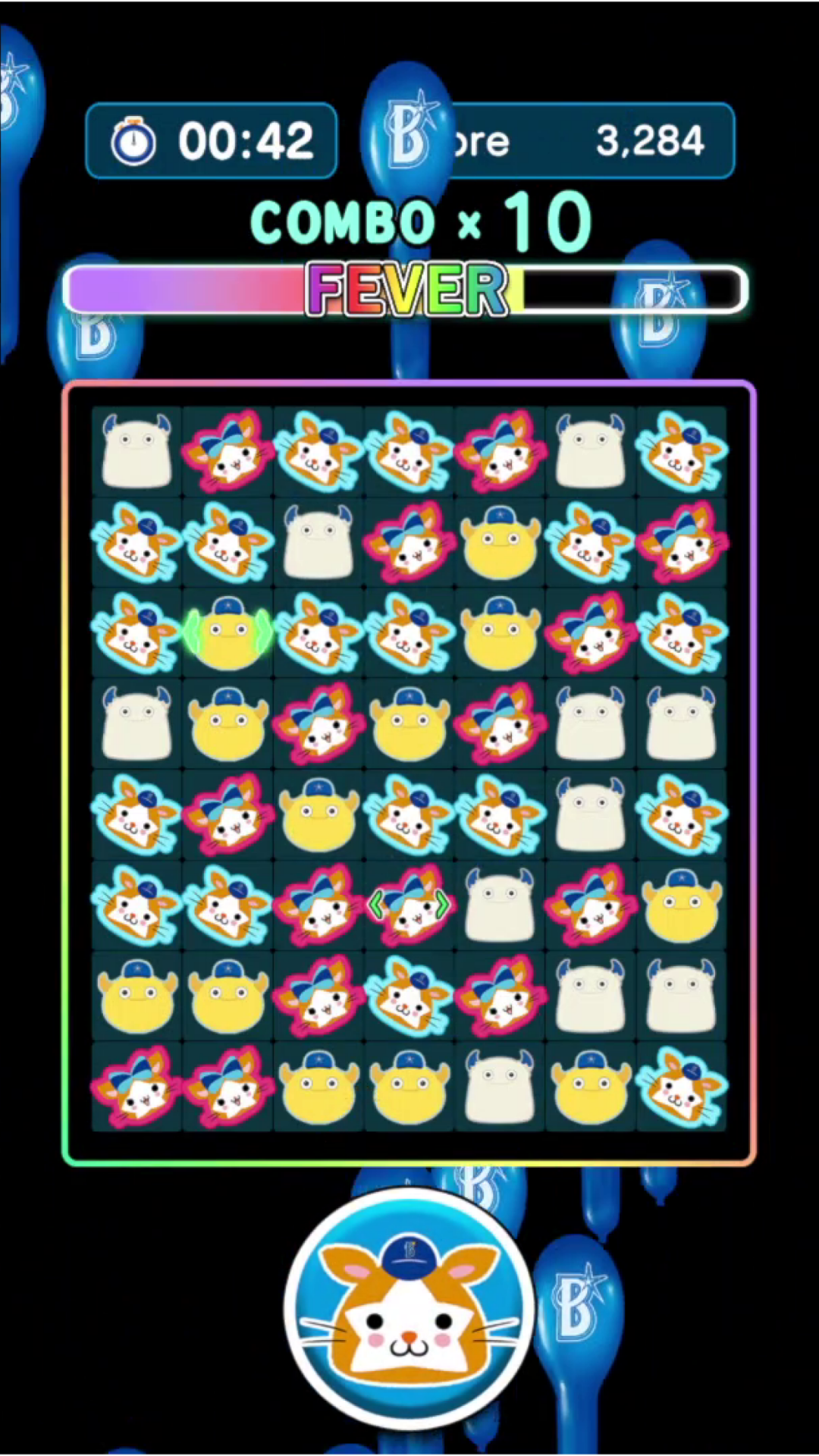
Task: Tap the pink ribbon cat tile with green arrows
Action: coord(409,905)
